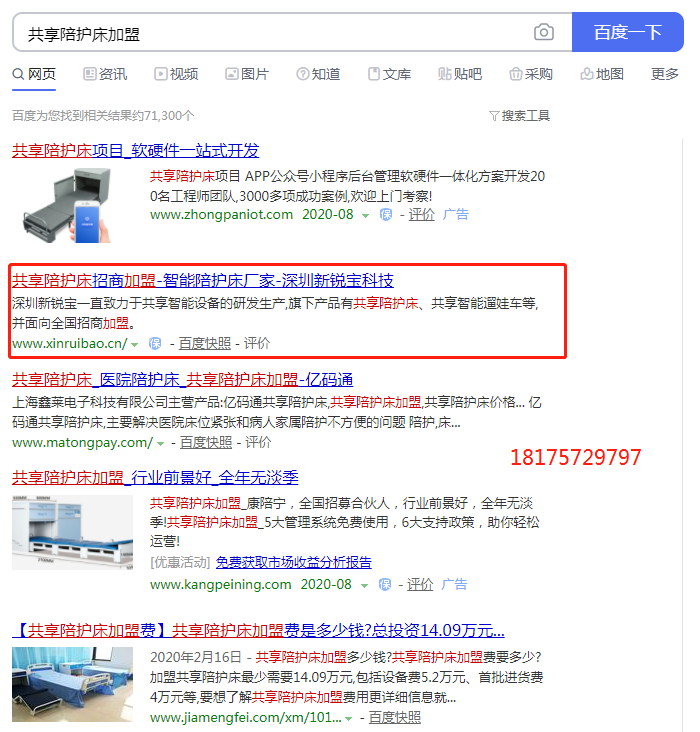Switch to the 知道 tab

point(318,74)
